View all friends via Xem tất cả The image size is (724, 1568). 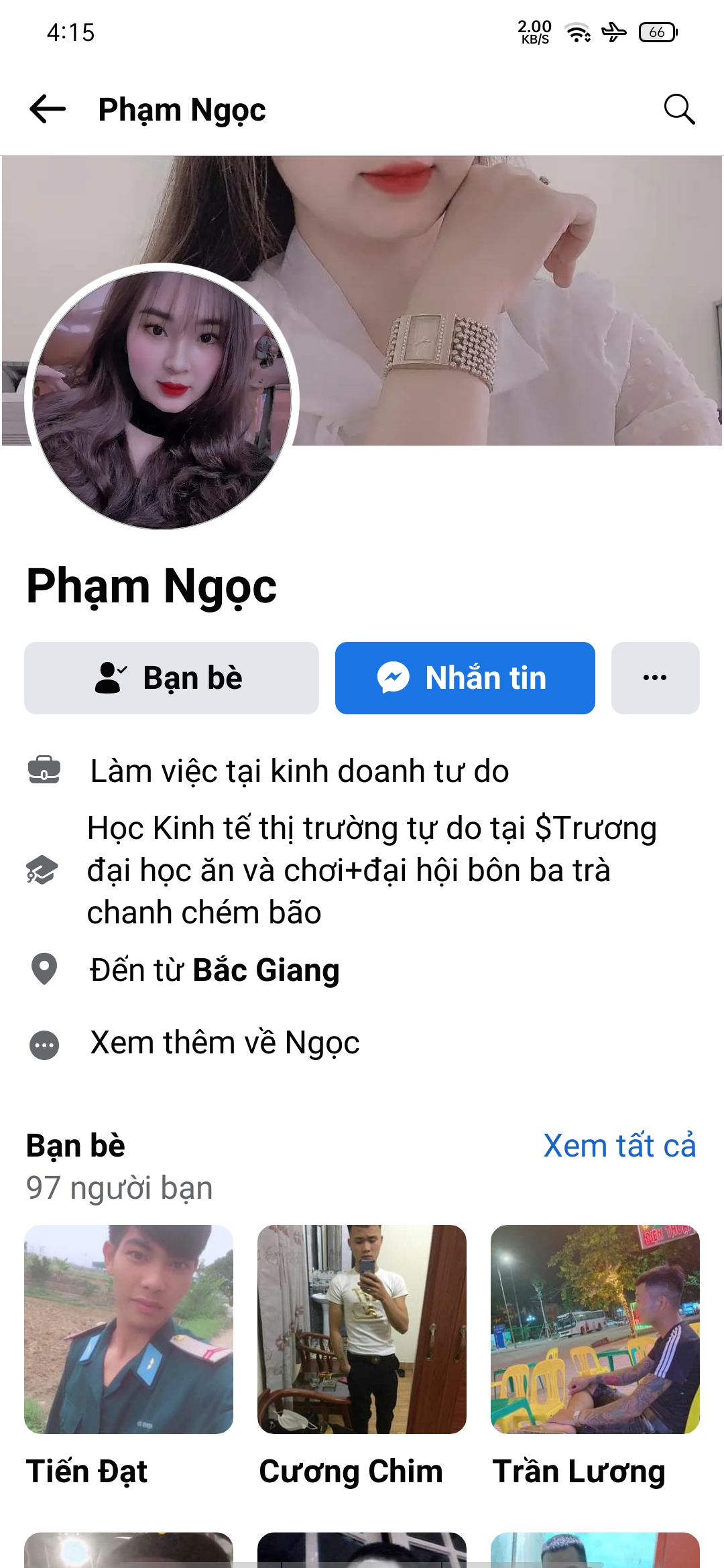[x=619, y=1146]
